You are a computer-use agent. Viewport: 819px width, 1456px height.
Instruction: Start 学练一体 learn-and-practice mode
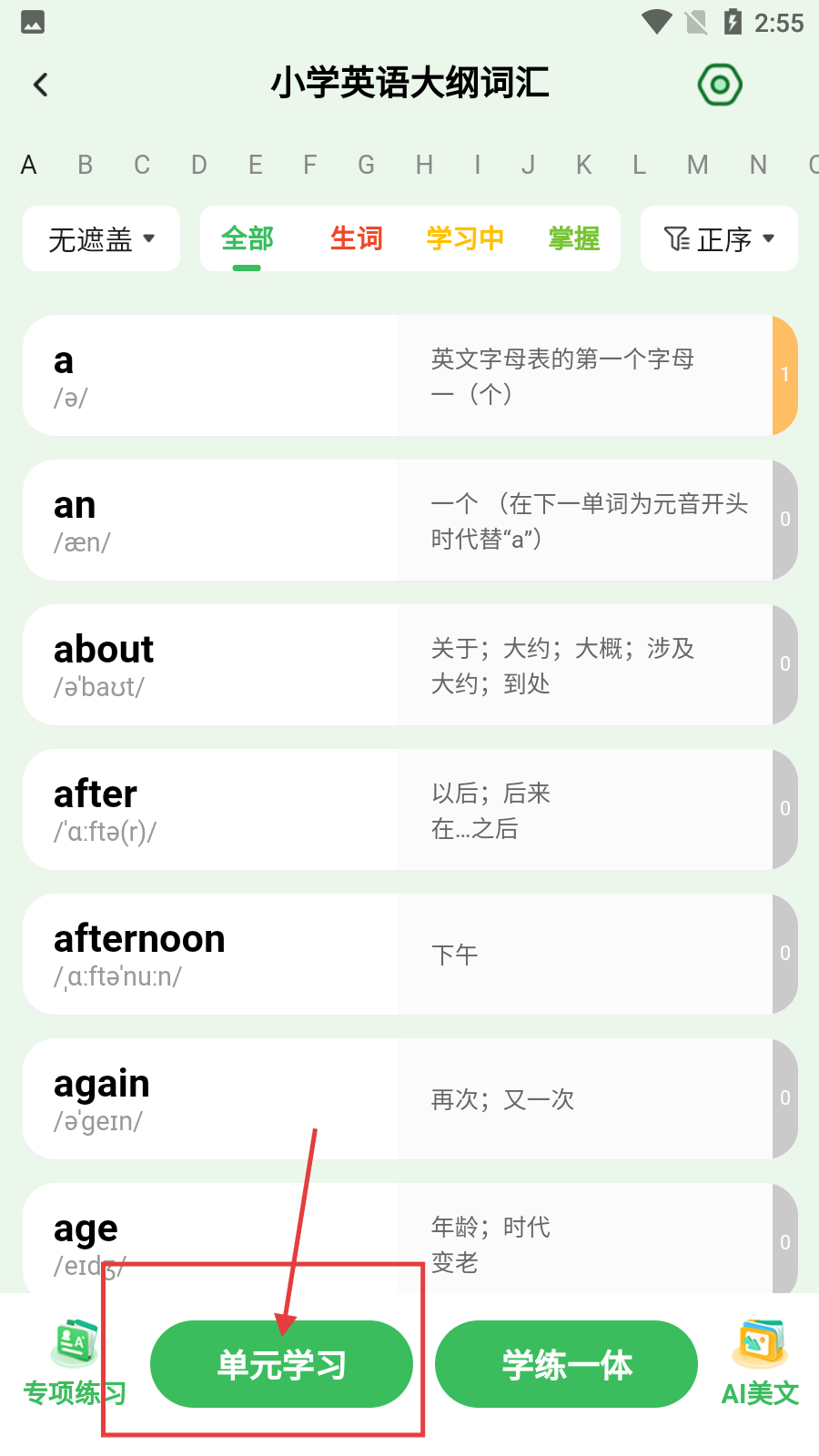[566, 1364]
